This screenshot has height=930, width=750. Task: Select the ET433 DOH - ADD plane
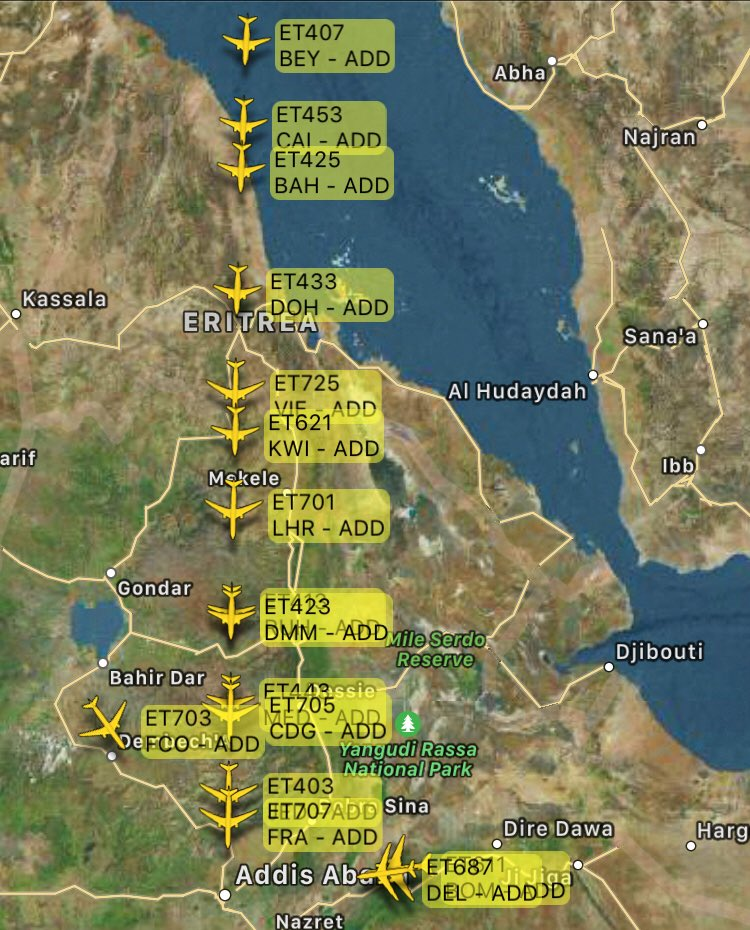coord(238,290)
